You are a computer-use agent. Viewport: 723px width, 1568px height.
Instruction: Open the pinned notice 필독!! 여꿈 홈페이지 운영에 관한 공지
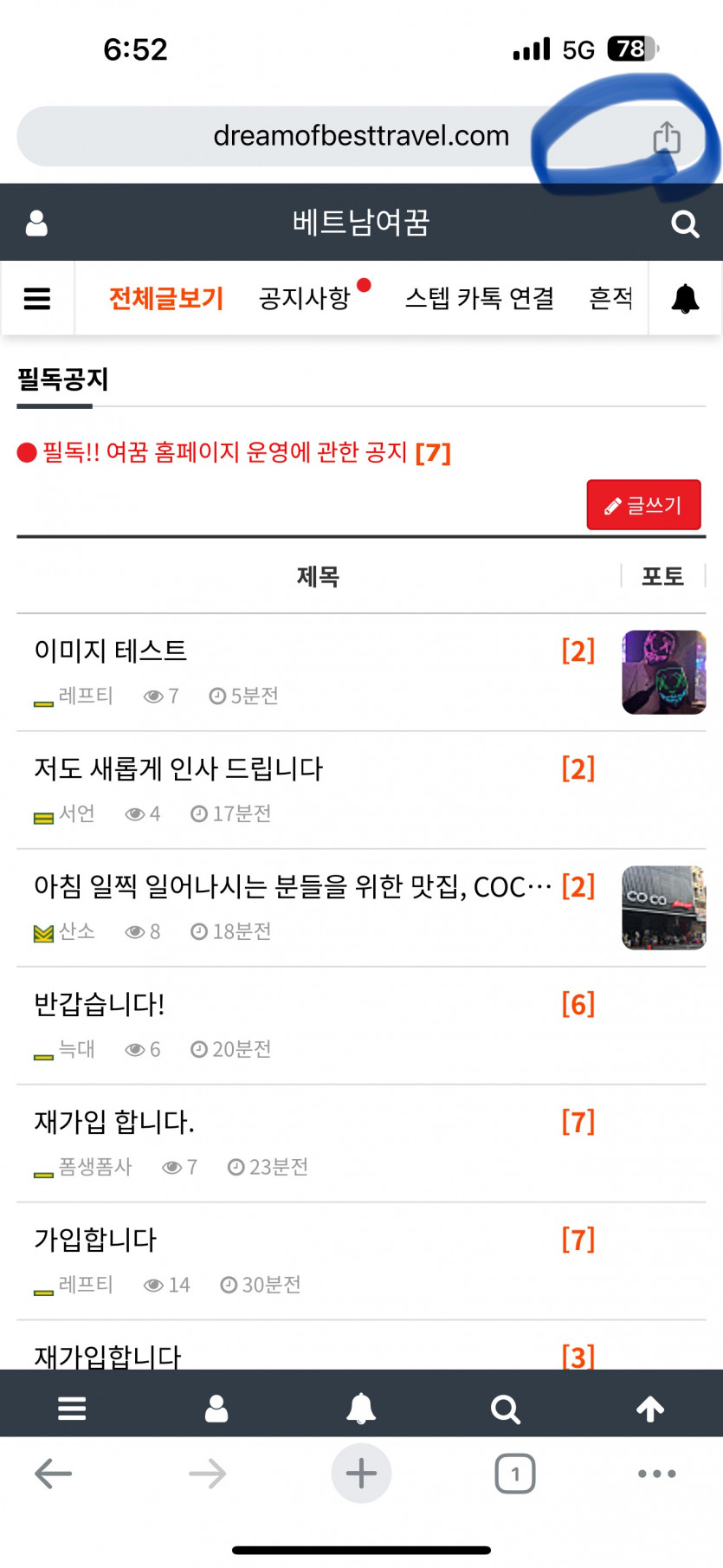225,452
